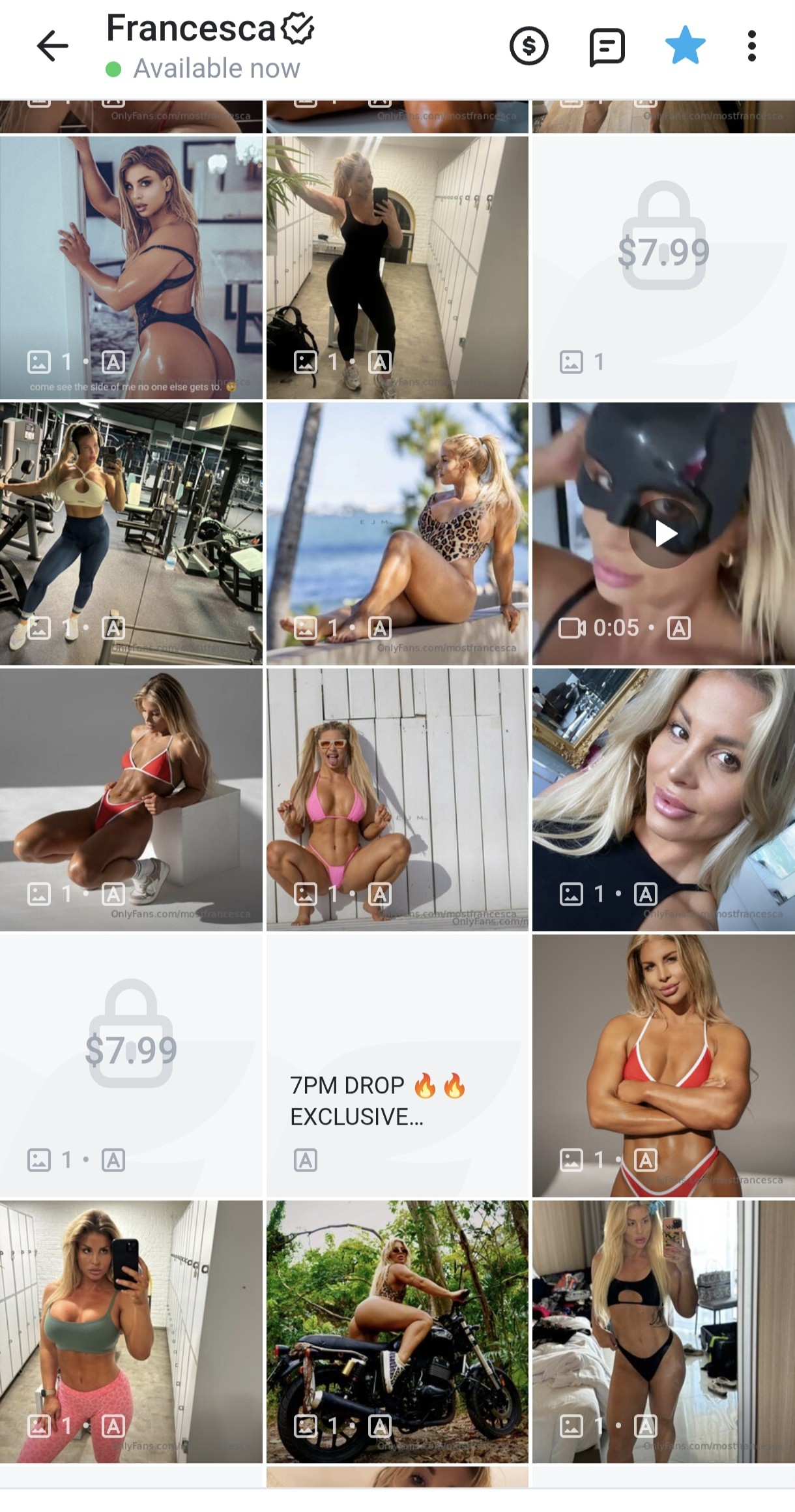Open the pink bikini photo tile

point(397,799)
